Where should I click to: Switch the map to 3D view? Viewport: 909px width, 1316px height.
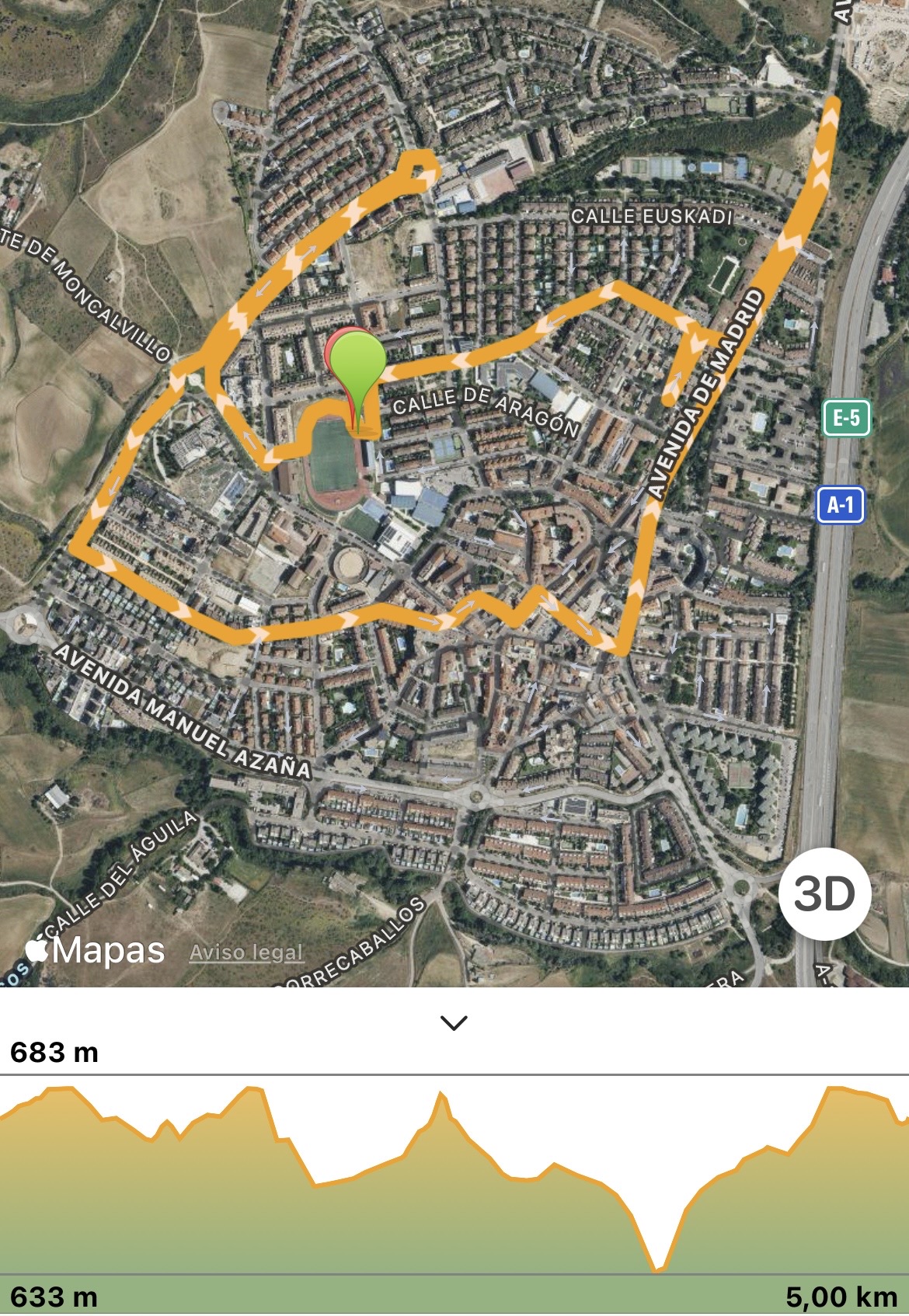[x=824, y=894]
